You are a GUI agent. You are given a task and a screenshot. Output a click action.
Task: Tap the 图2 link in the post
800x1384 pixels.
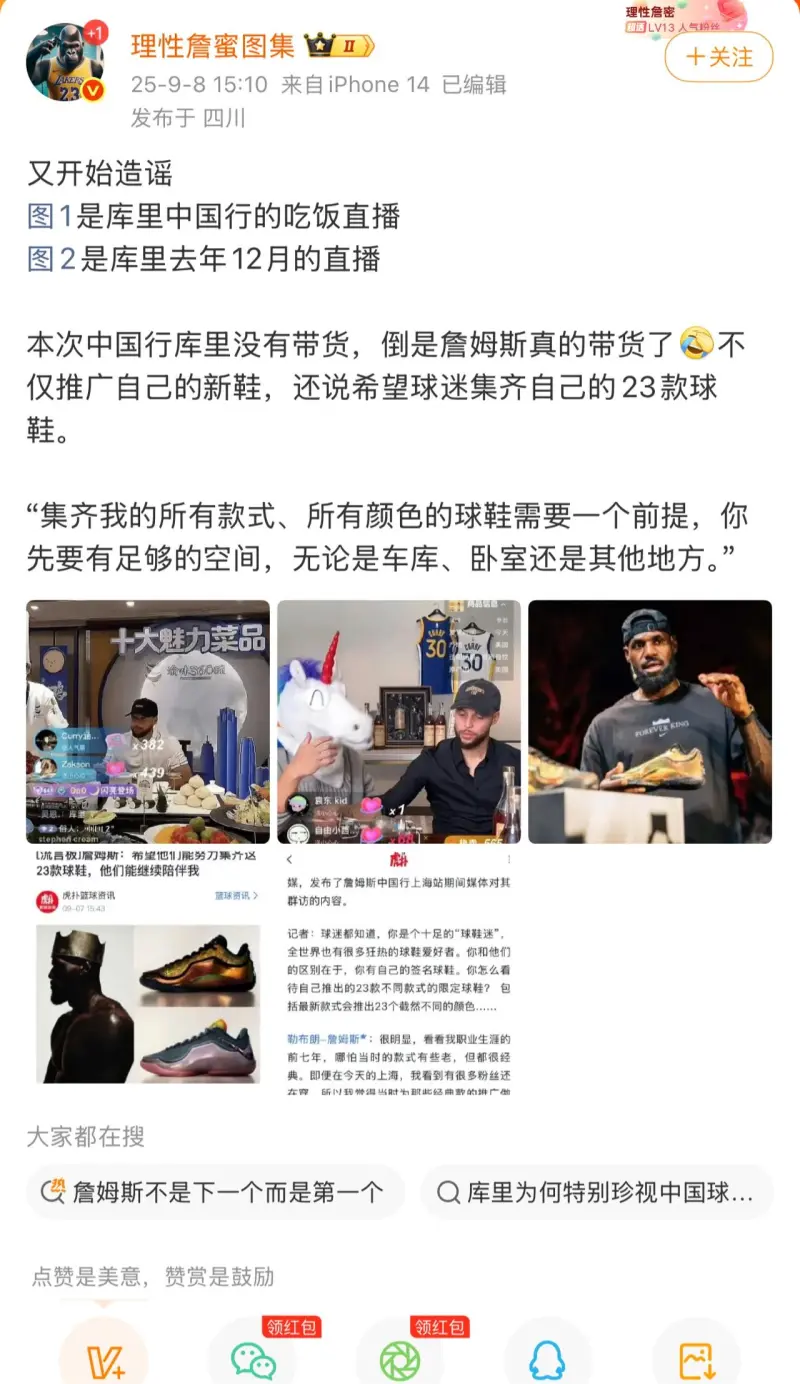[x=51, y=259]
